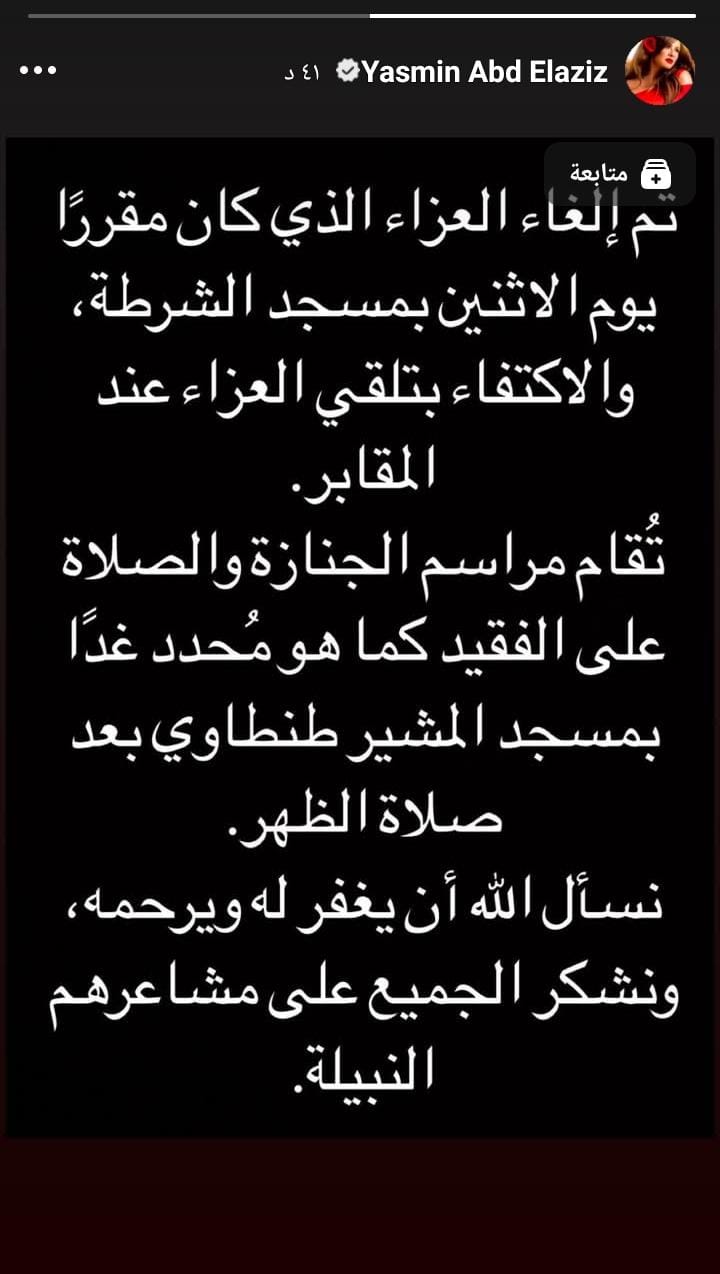Open the three-dot story options menu
This screenshot has height=1274, width=720.
pos(38,71)
